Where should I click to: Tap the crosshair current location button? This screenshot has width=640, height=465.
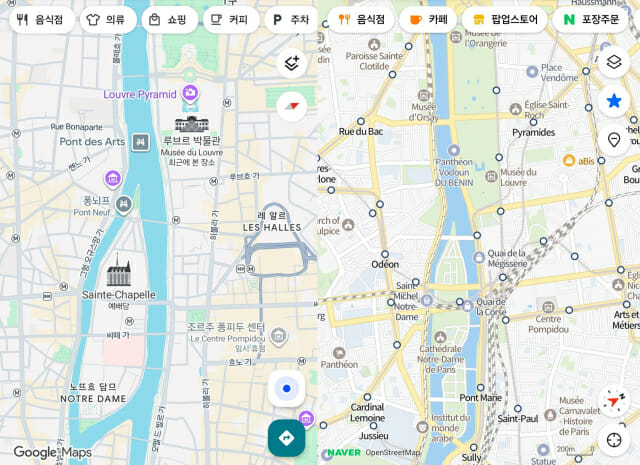tap(614, 440)
